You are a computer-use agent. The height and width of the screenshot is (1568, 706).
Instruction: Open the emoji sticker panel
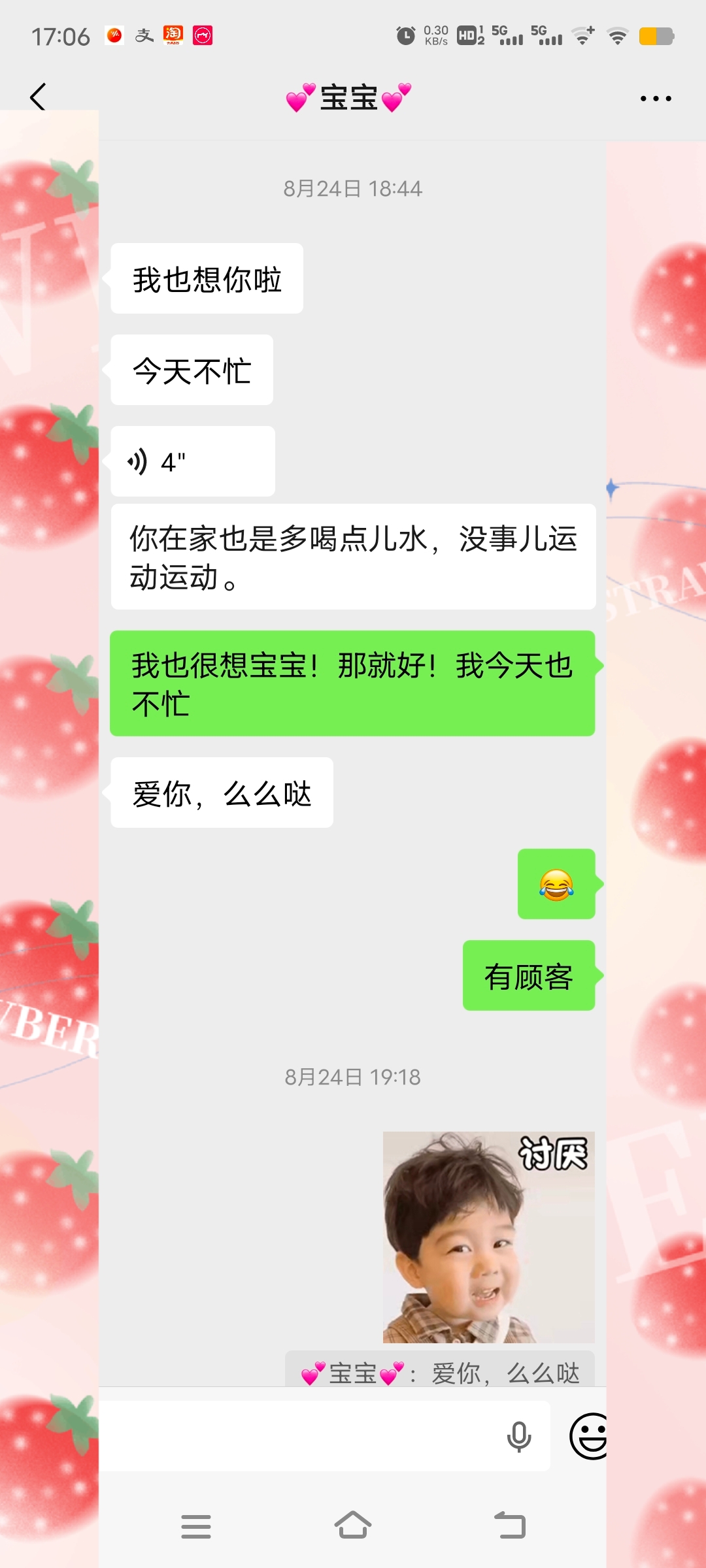[590, 1436]
